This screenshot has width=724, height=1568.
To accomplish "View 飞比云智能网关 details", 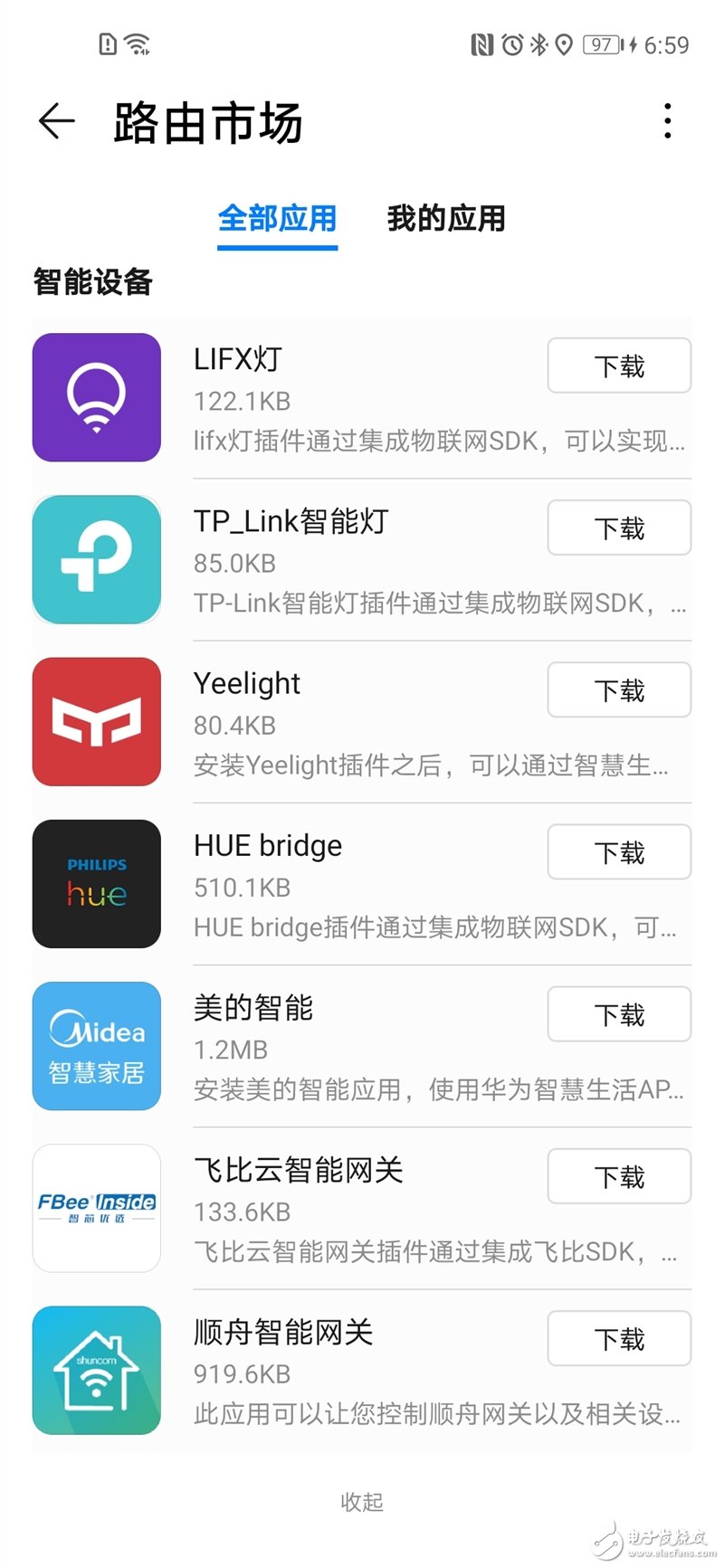I will point(362,1208).
